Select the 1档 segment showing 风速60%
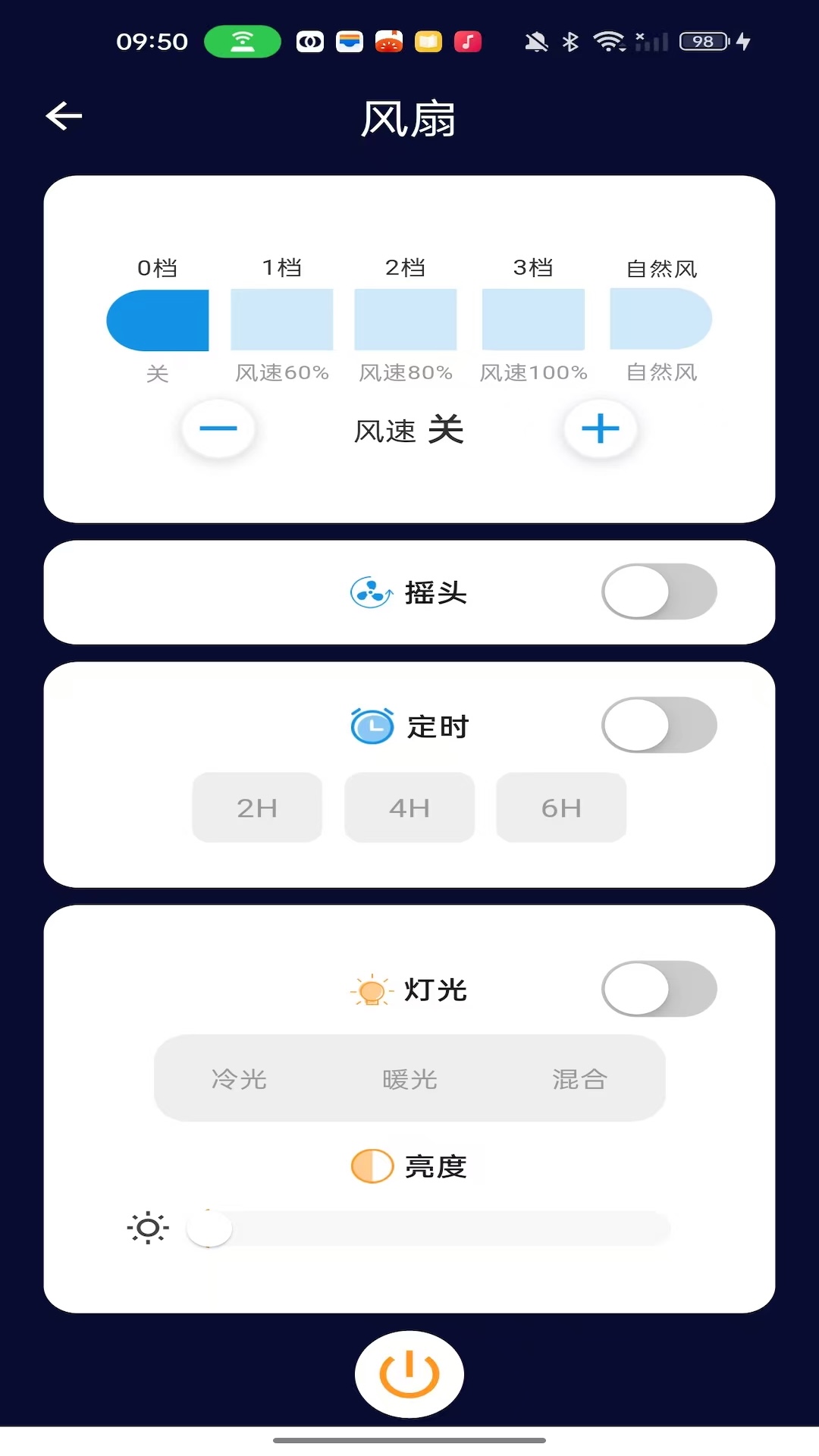819x1456 pixels. (x=281, y=319)
